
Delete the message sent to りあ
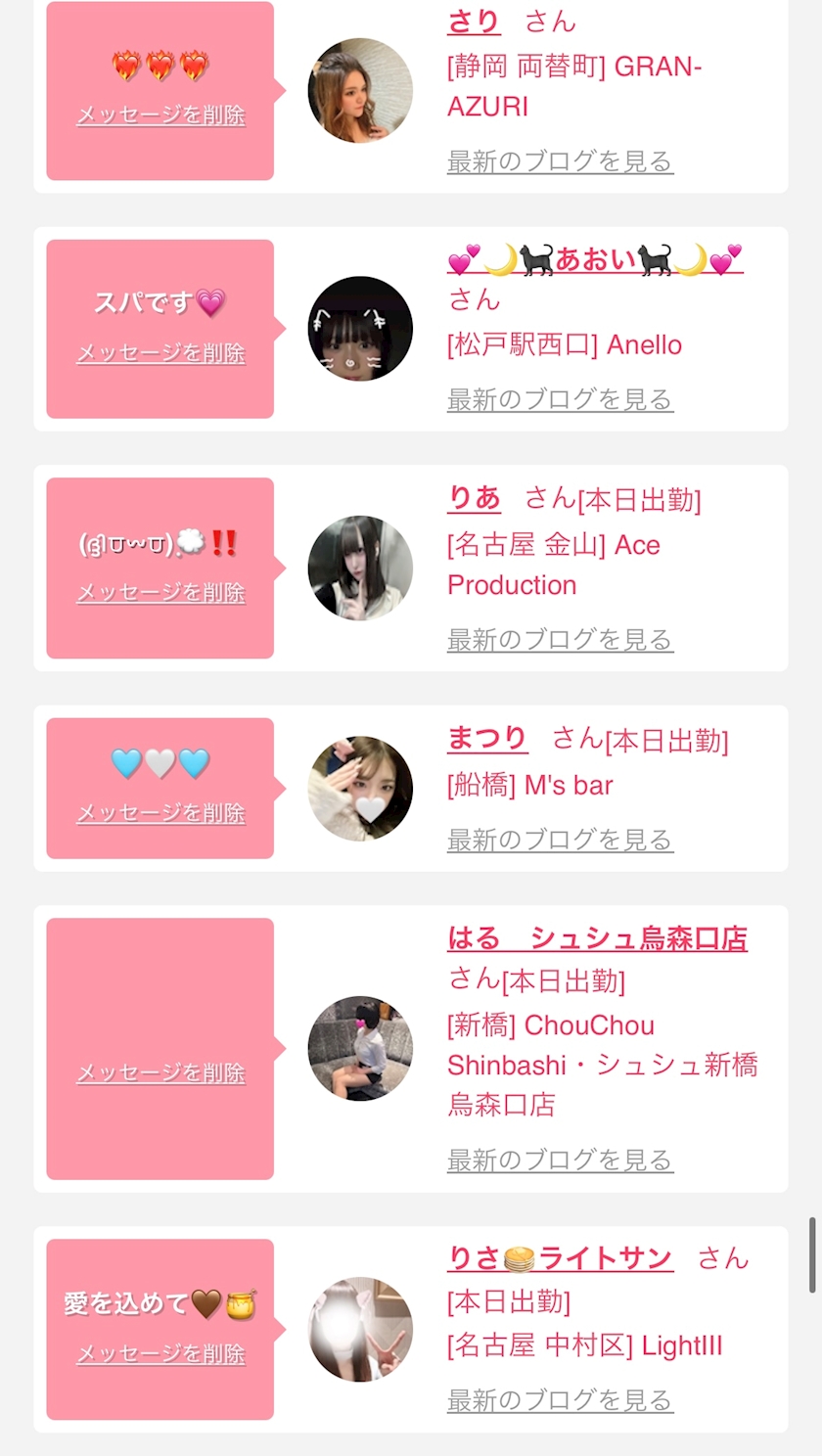click(x=160, y=593)
